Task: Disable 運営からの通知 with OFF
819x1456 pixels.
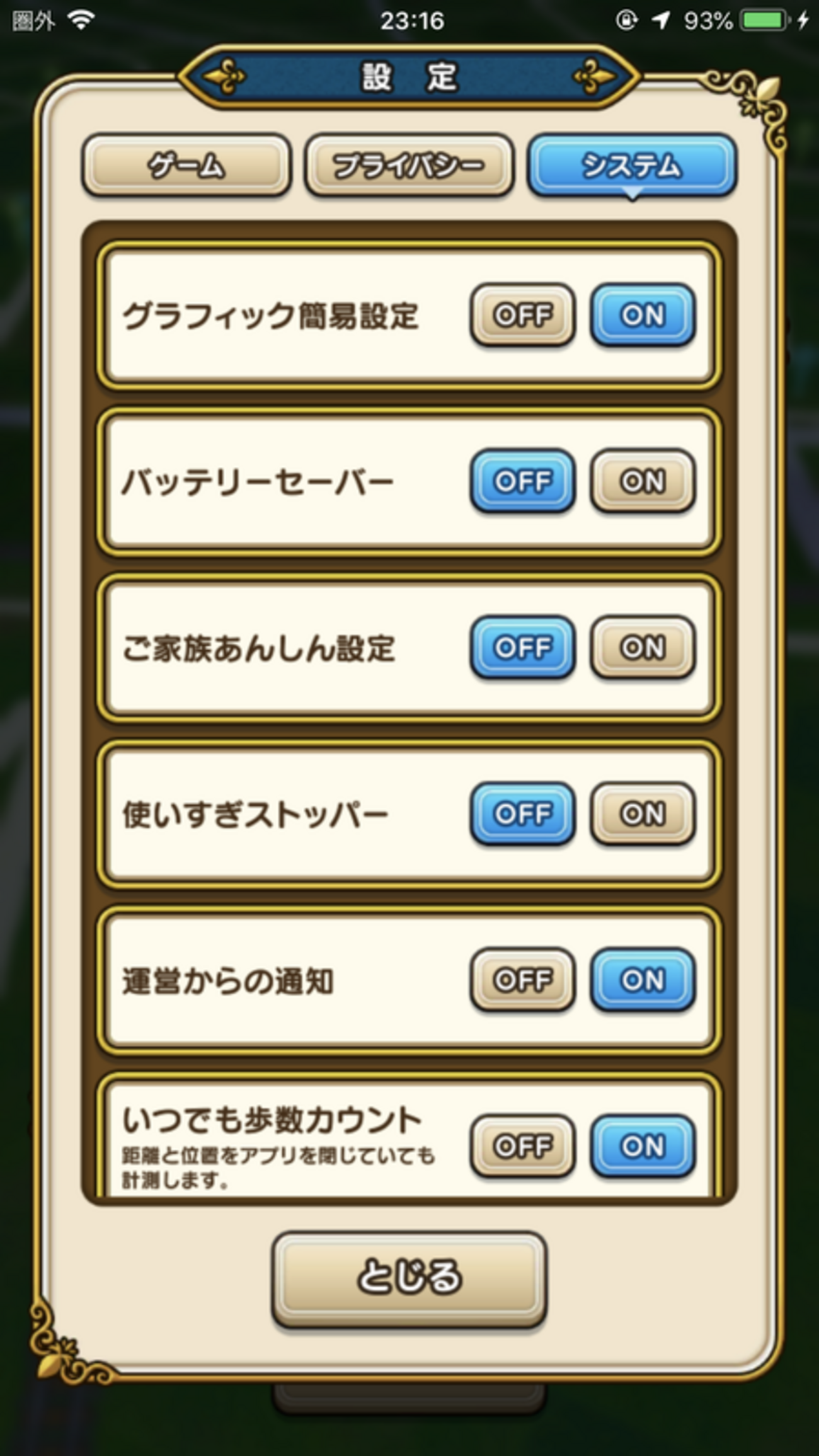Action: [522, 980]
